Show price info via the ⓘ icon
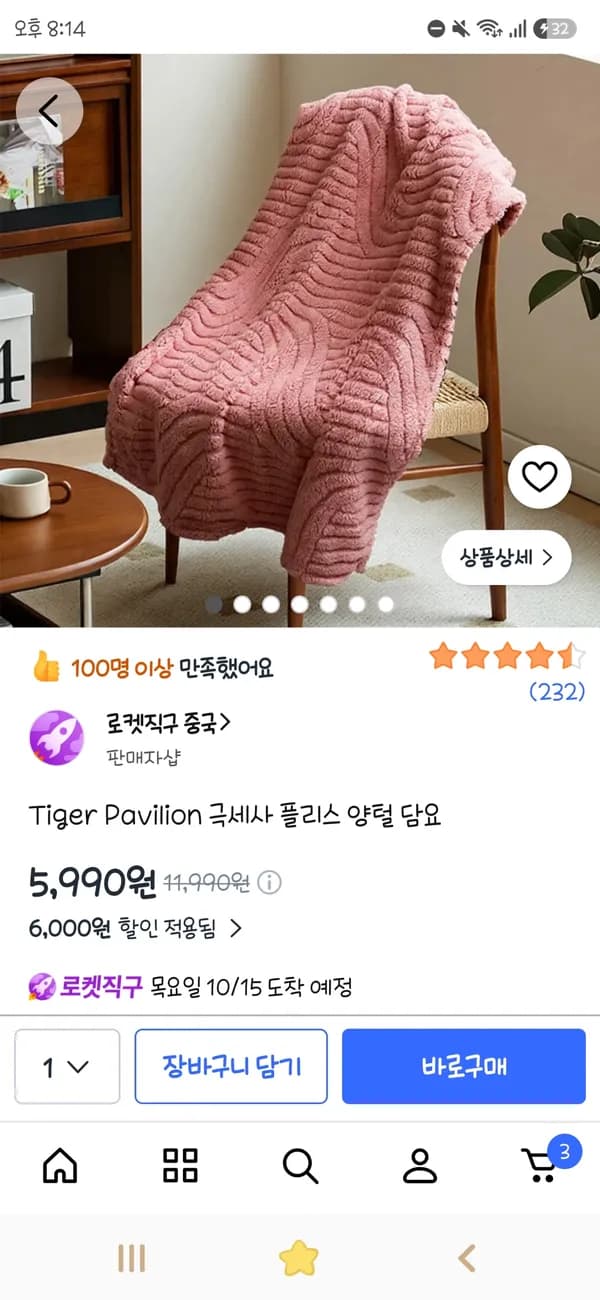 pyautogui.click(x=270, y=883)
